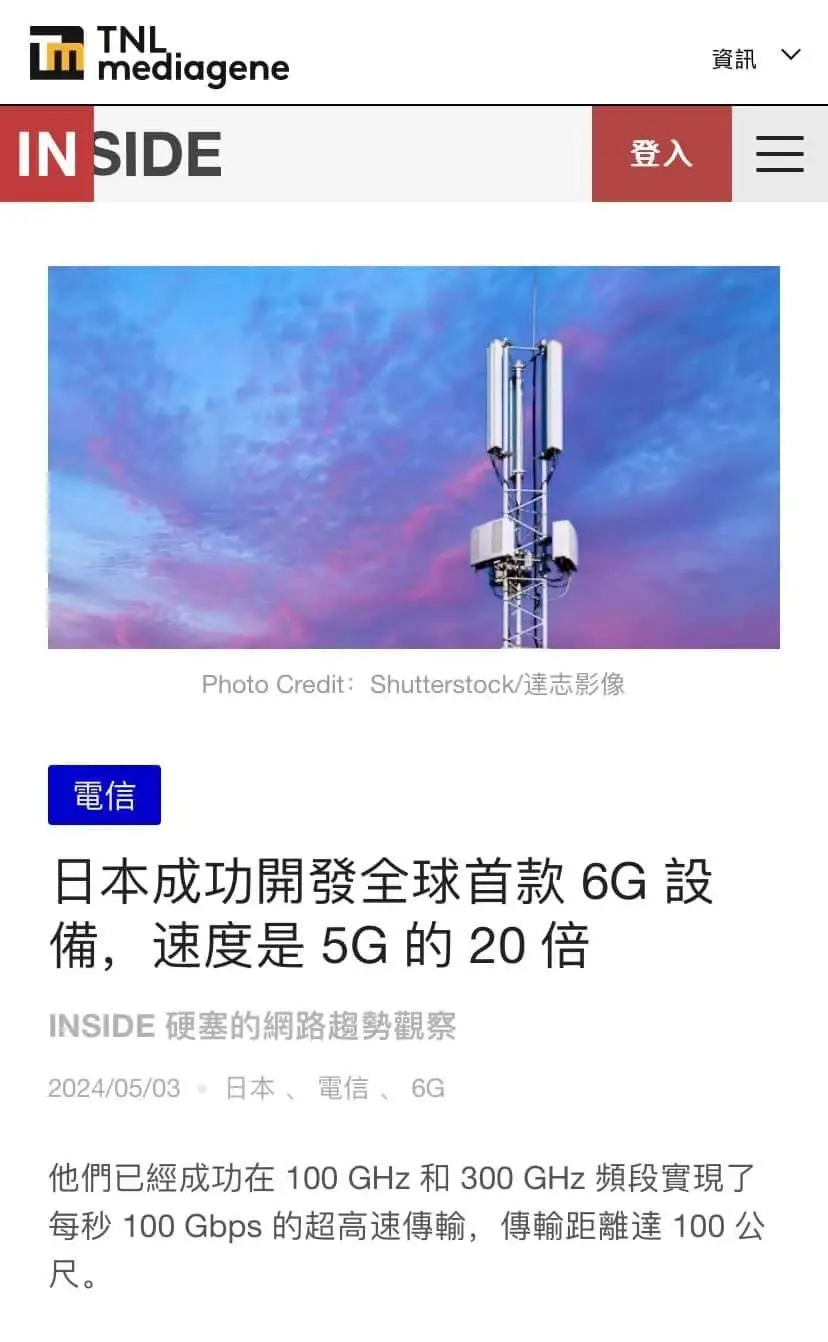Image resolution: width=828 pixels, height=1342 pixels.
Task: Open the hamburger navigation menu
Action: coord(781,153)
